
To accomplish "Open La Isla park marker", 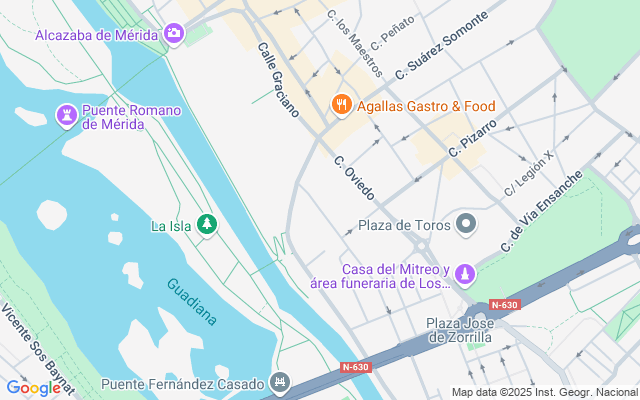I will click(207, 225).
